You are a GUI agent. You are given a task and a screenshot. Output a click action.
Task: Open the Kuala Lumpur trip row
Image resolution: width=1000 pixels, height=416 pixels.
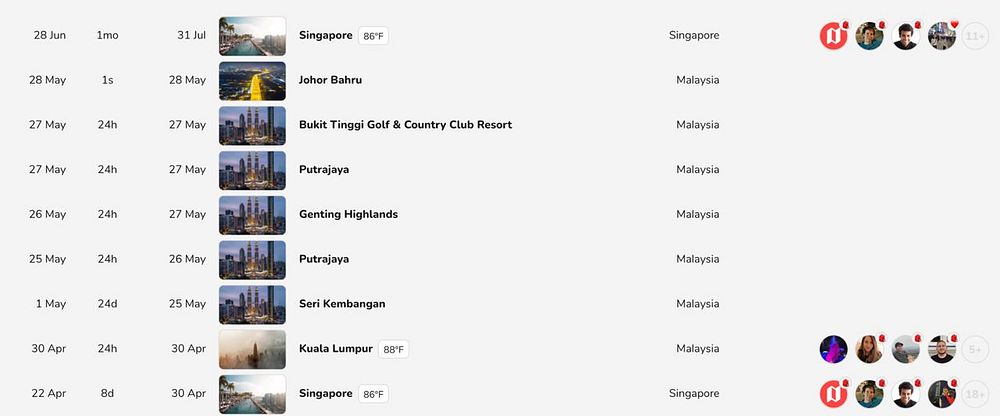point(335,349)
